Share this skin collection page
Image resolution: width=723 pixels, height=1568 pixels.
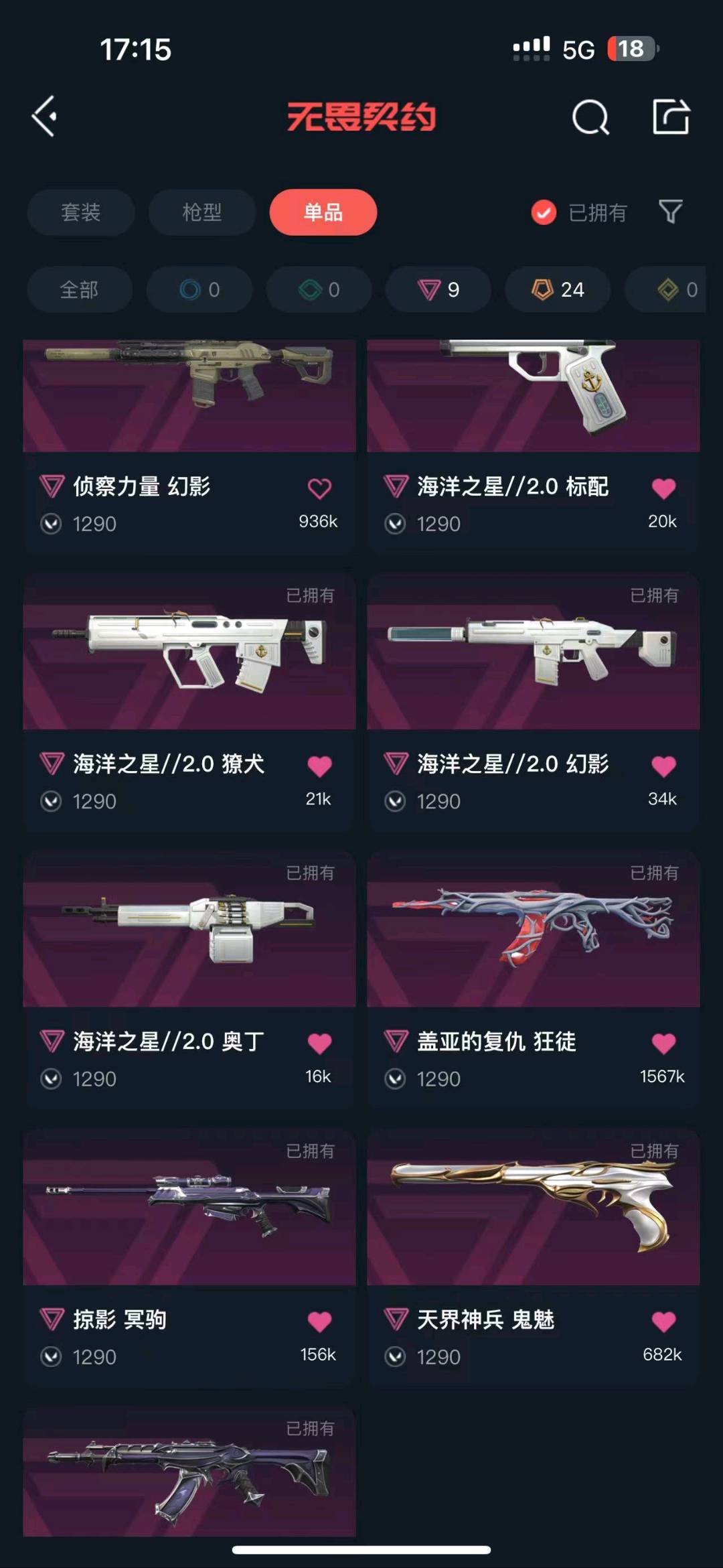click(x=671, y=117)
